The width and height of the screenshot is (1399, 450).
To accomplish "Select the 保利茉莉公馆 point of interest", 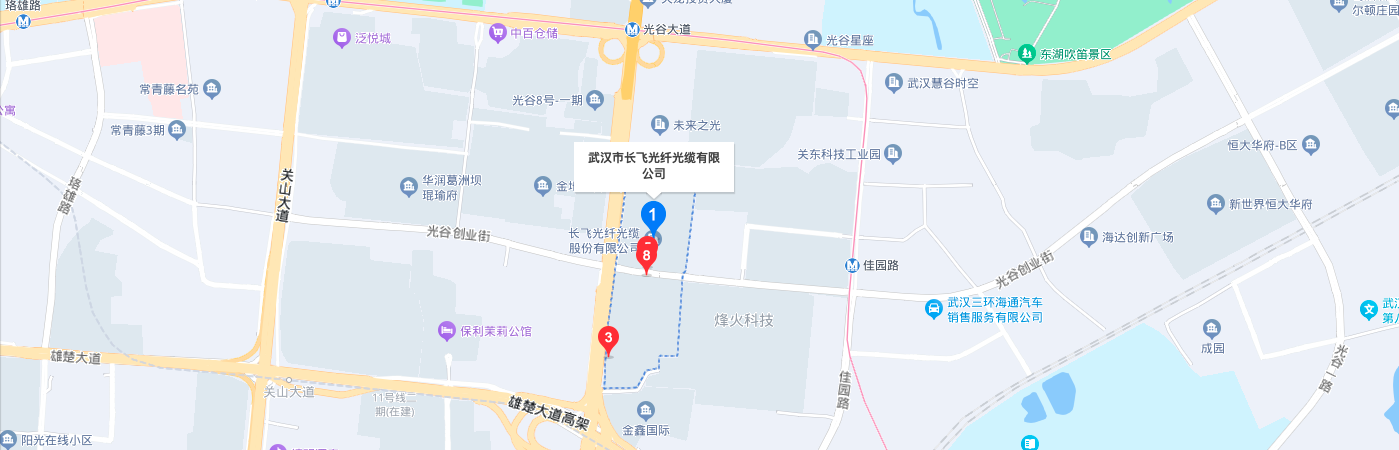I will click(x=447, y=331).
